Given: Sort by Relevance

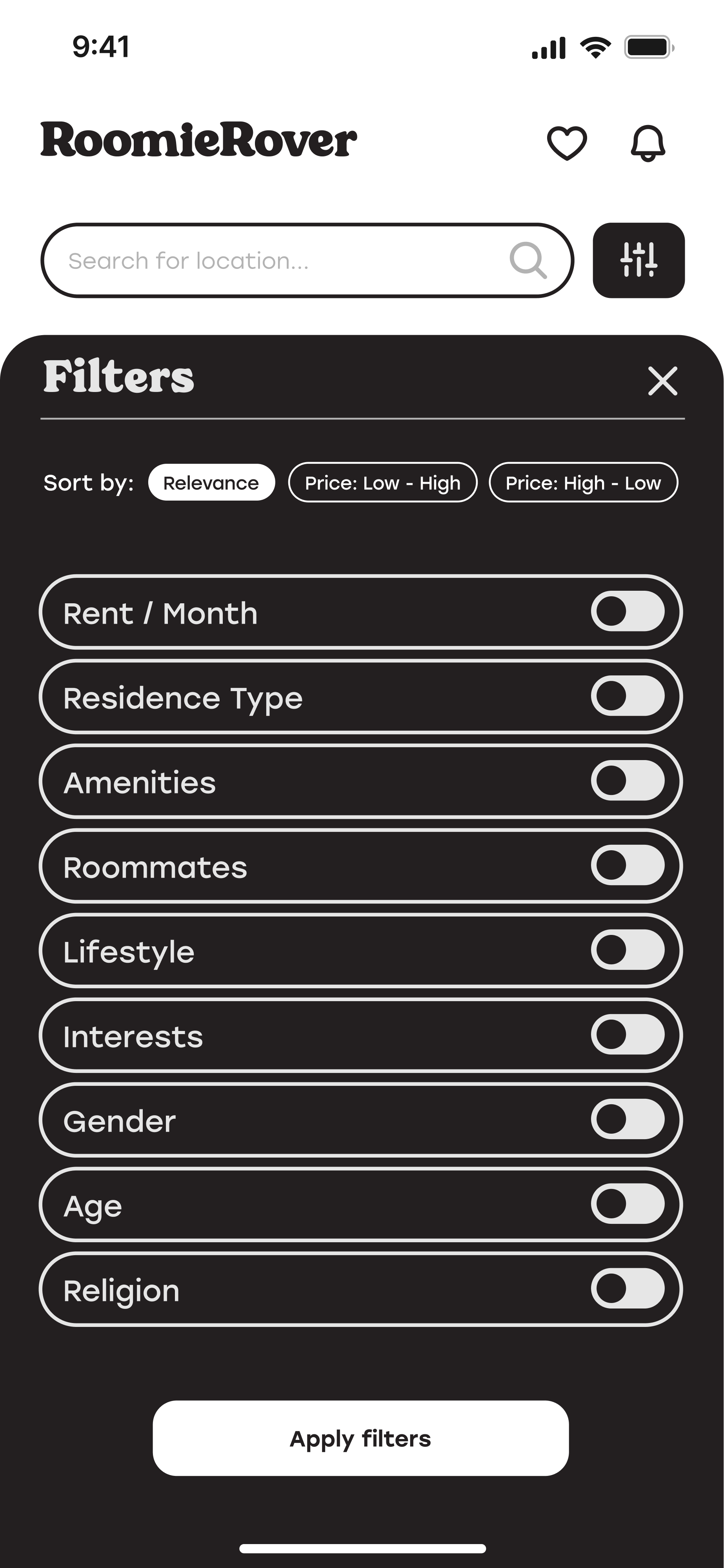Looking at the screenshot, I should (x=211, y=483).
